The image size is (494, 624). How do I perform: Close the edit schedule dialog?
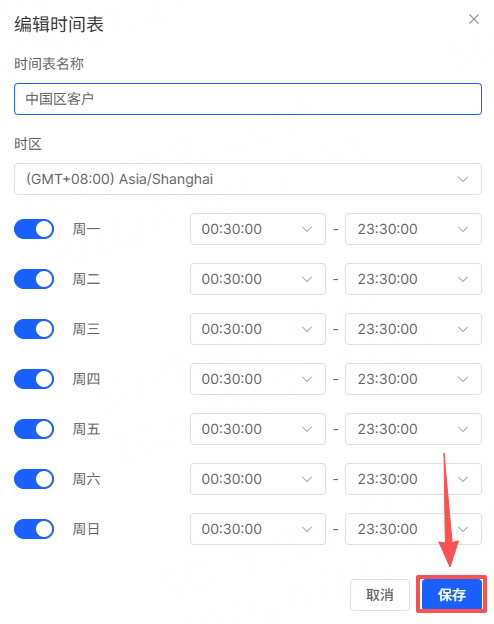click(473, 19)
